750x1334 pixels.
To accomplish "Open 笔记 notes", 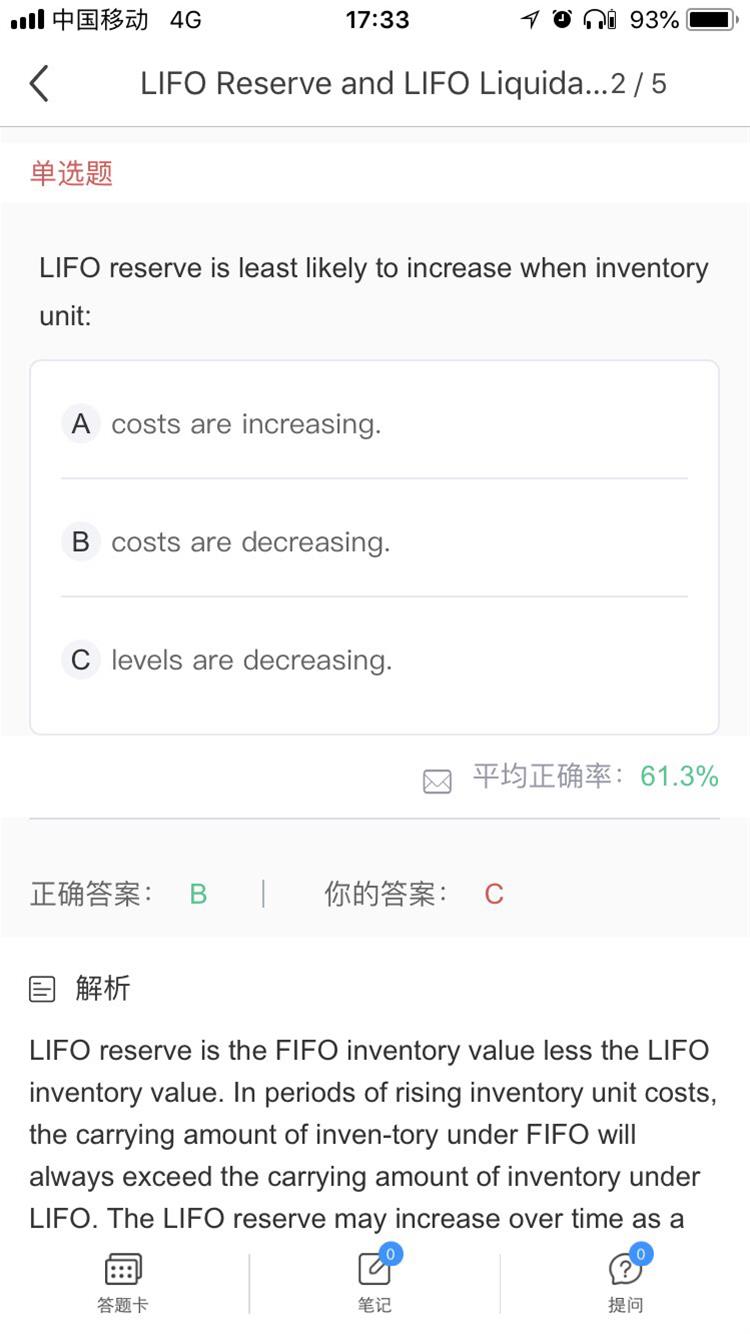I will pos(375,1283).
